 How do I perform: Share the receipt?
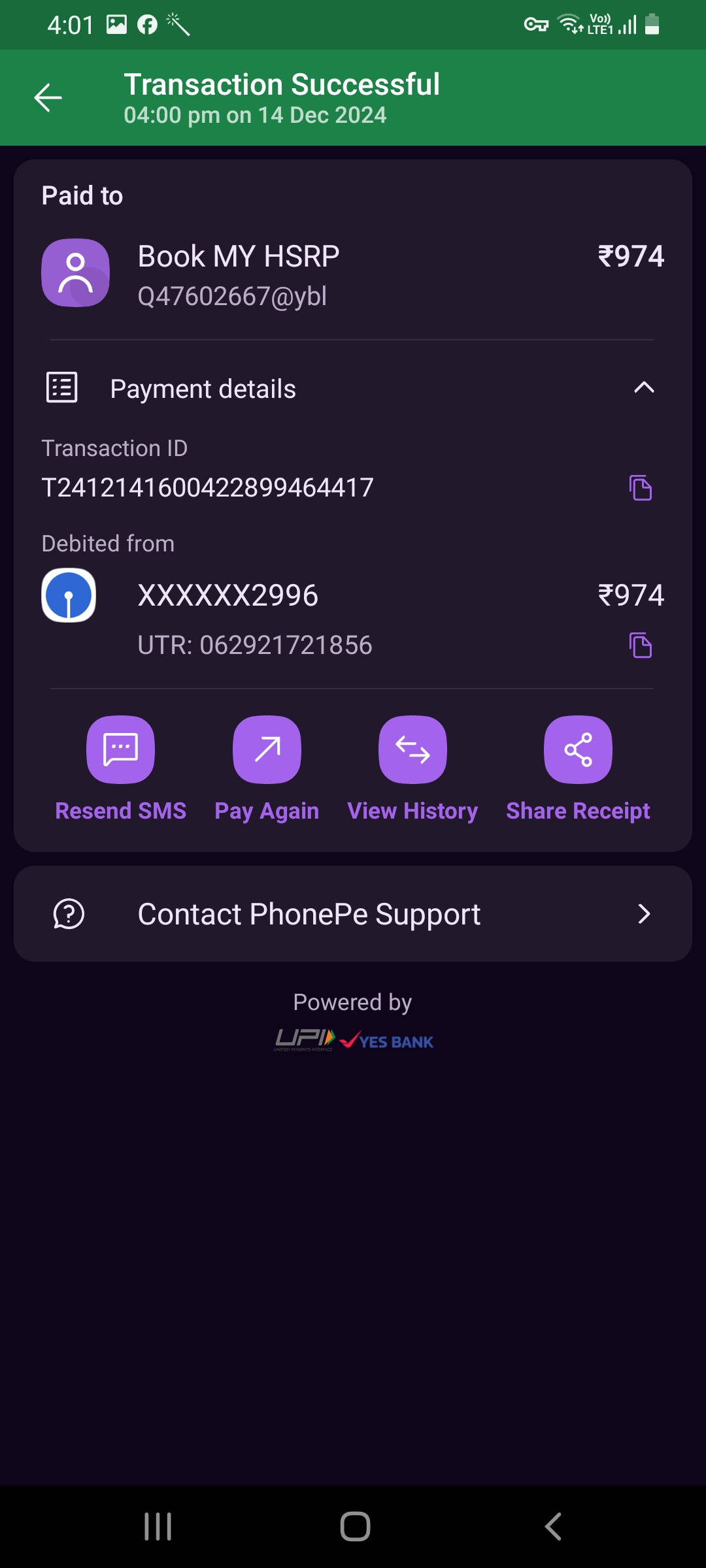(578, 750)
